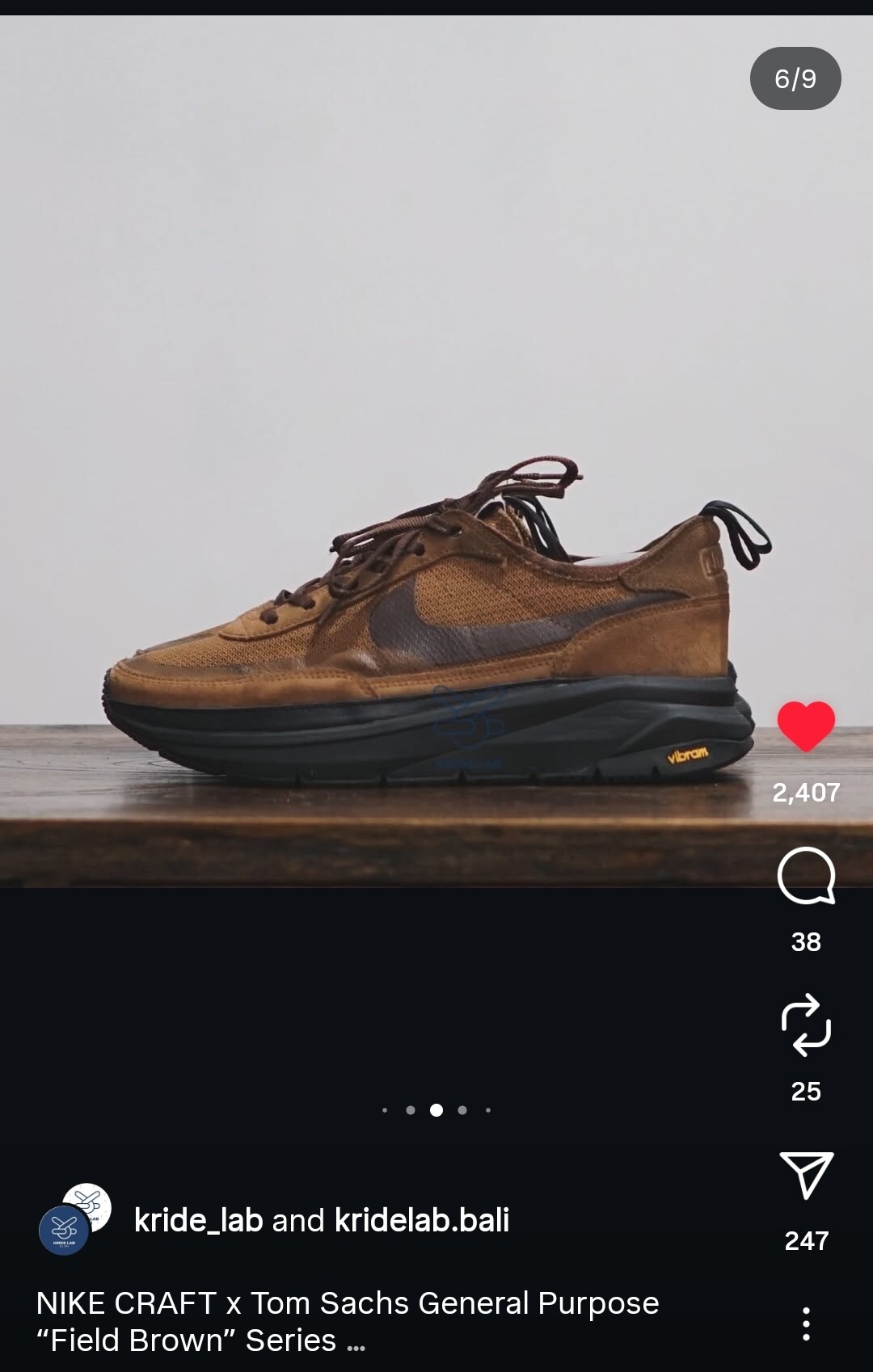The height and width of the screenshot is (1372, 873).
Task: Share the post via the paper plane icon
Action: coord(806,1176)
